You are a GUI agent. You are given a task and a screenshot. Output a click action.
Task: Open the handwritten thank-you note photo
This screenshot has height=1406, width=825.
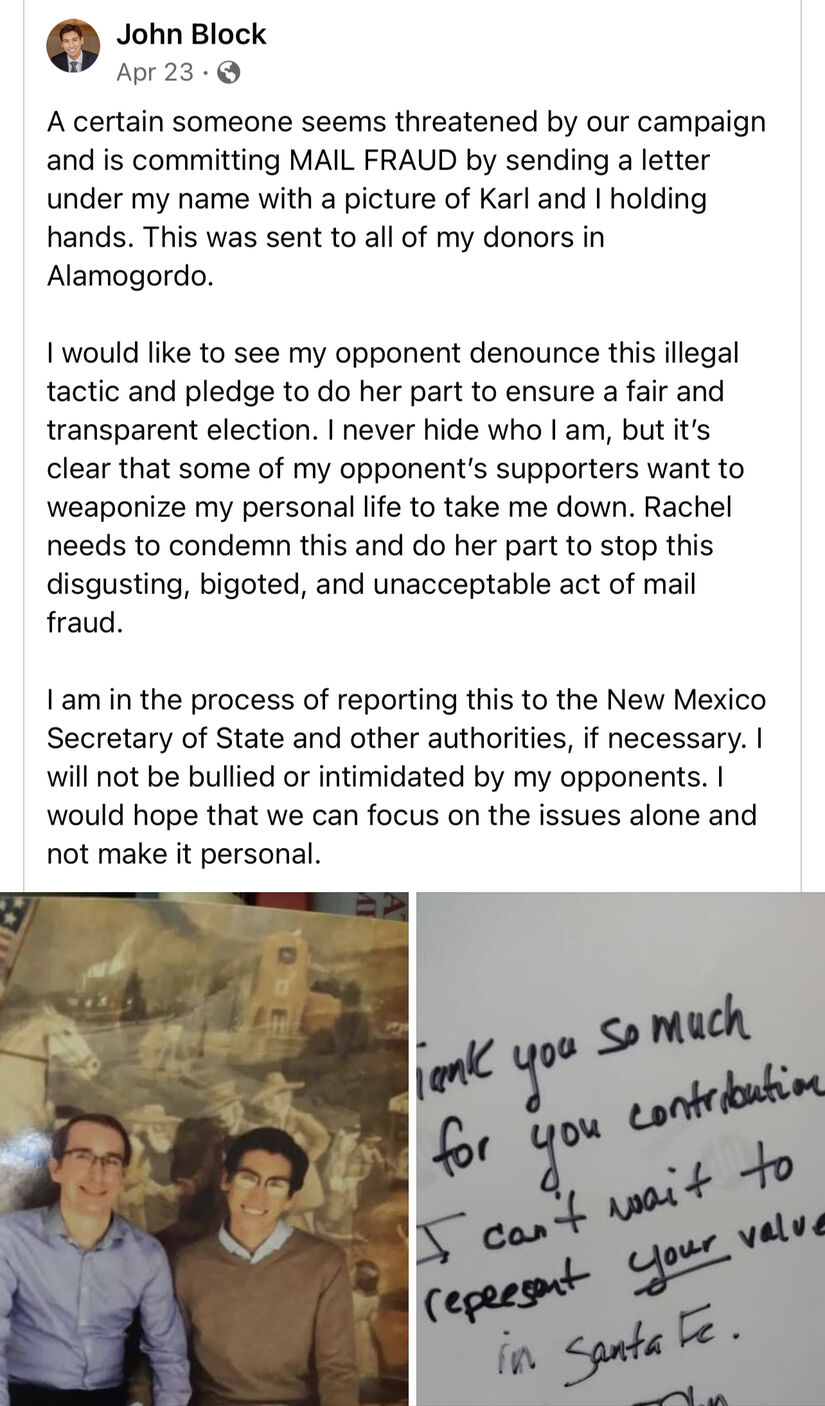coord(621,1149)
